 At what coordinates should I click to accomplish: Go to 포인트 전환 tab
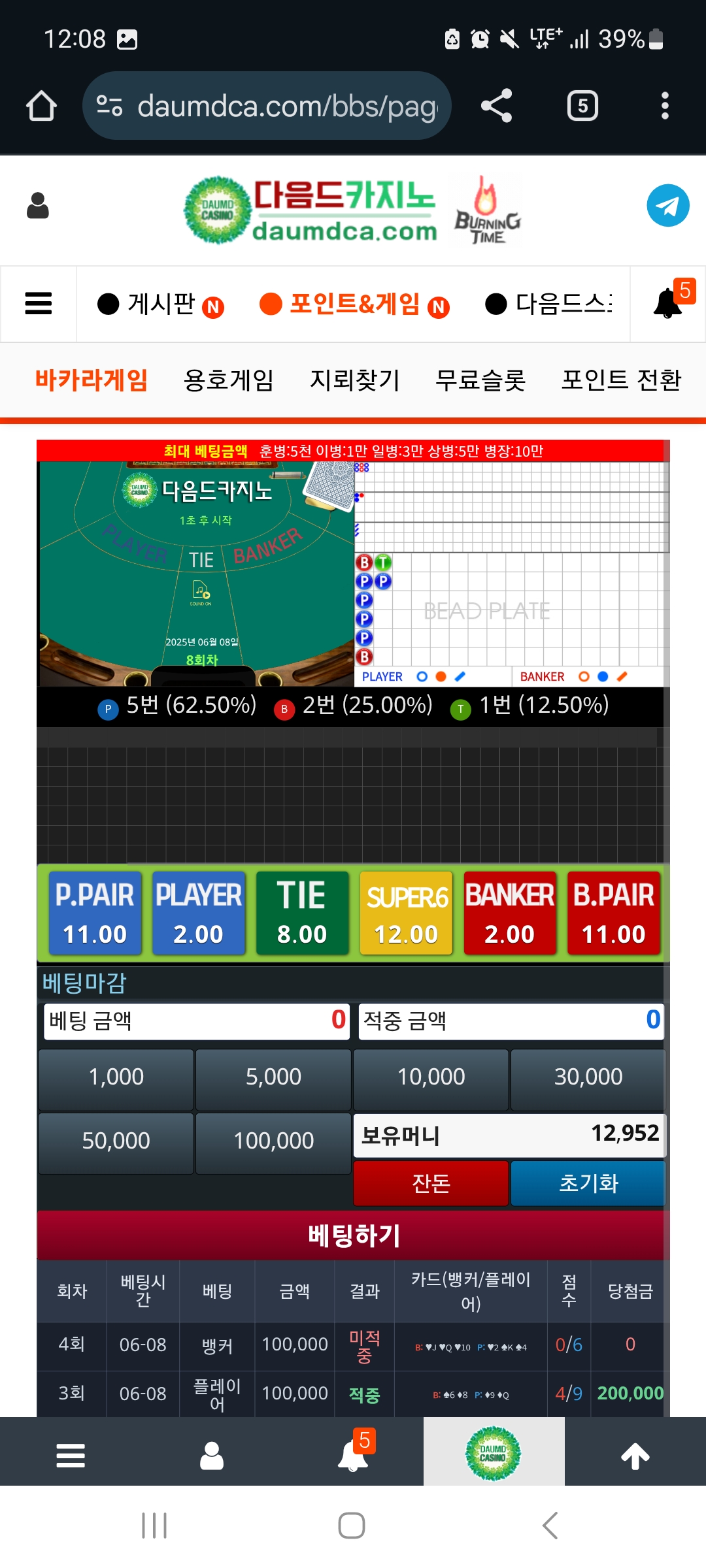pos(622,380)
